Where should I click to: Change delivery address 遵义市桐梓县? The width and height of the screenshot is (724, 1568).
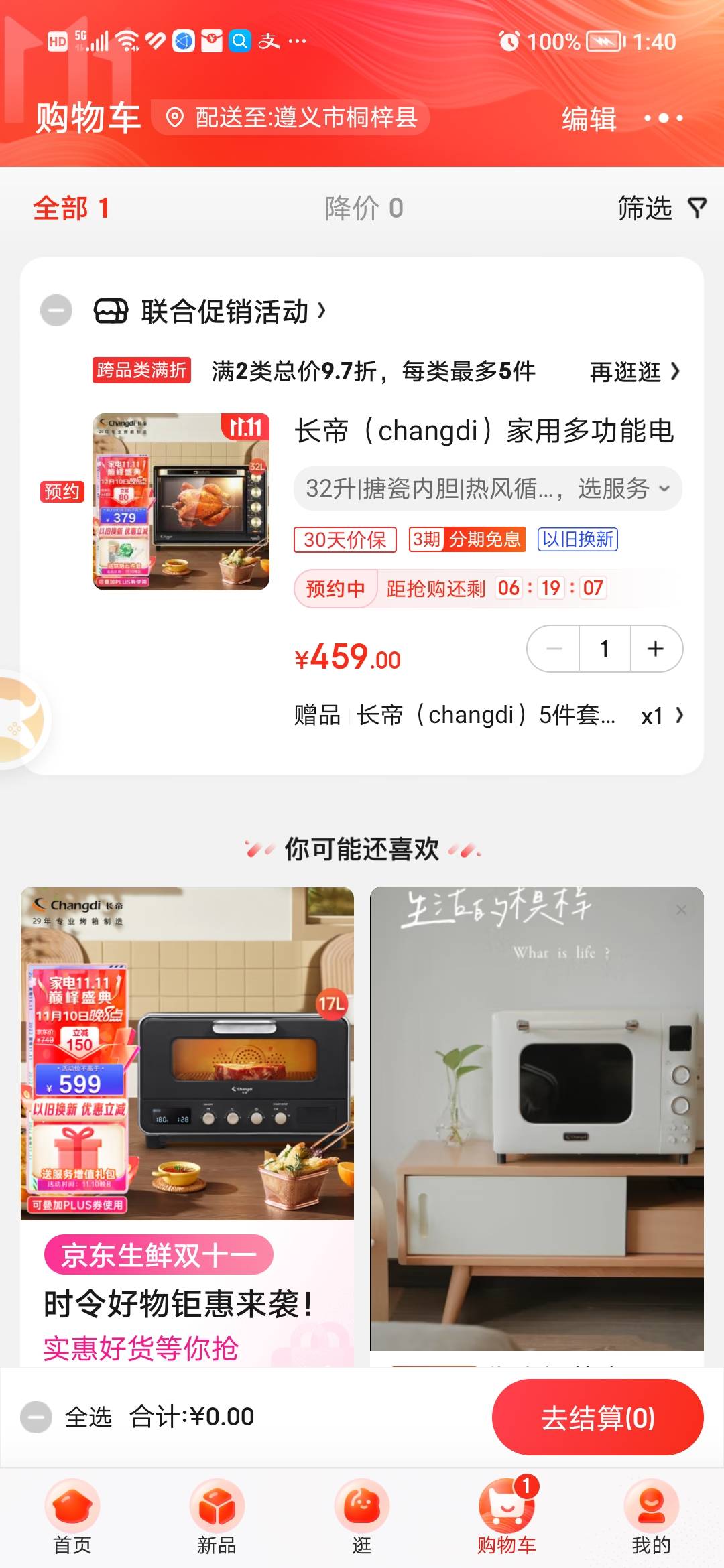[x=292, y=117]
